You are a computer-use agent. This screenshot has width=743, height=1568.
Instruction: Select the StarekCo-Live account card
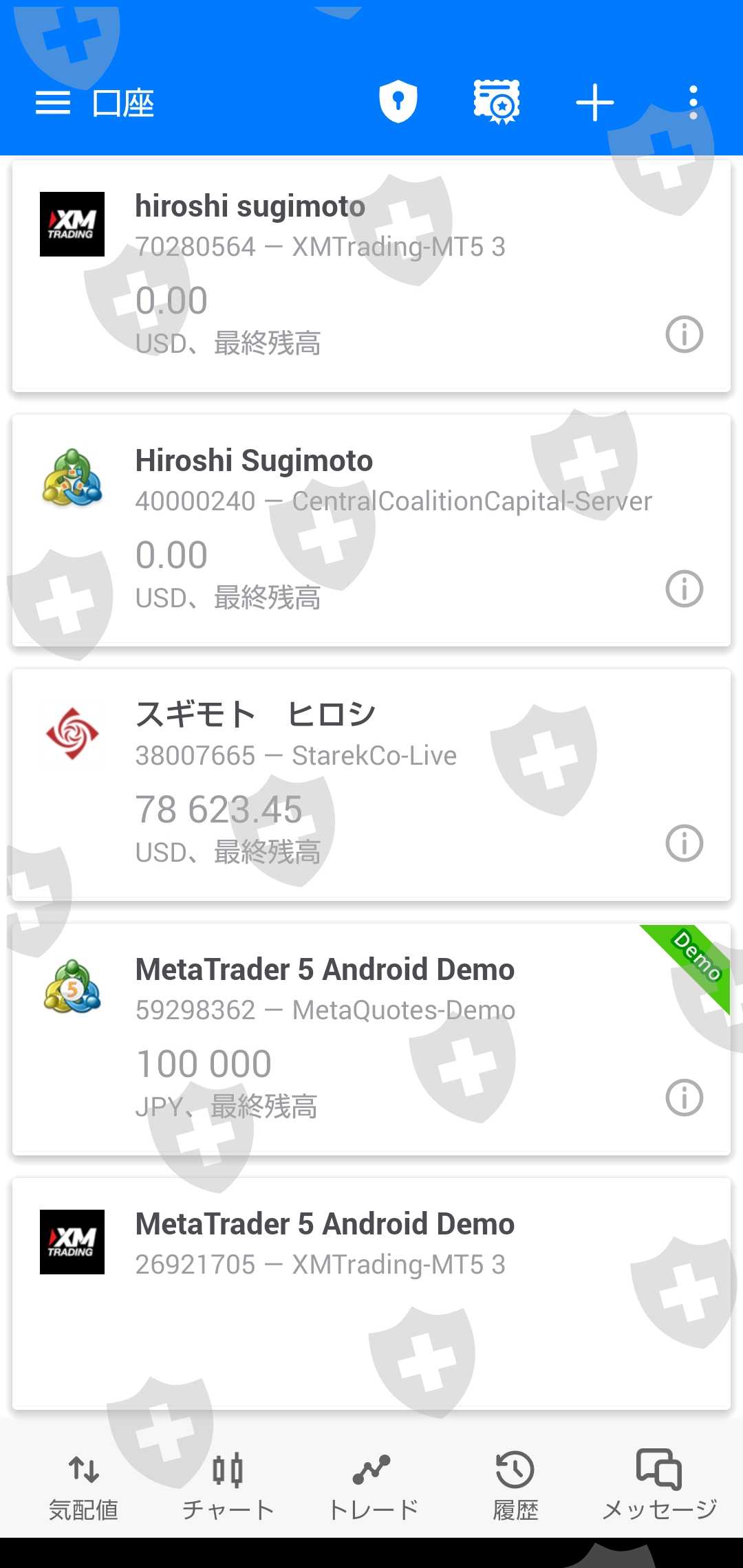tap(344, 784)
